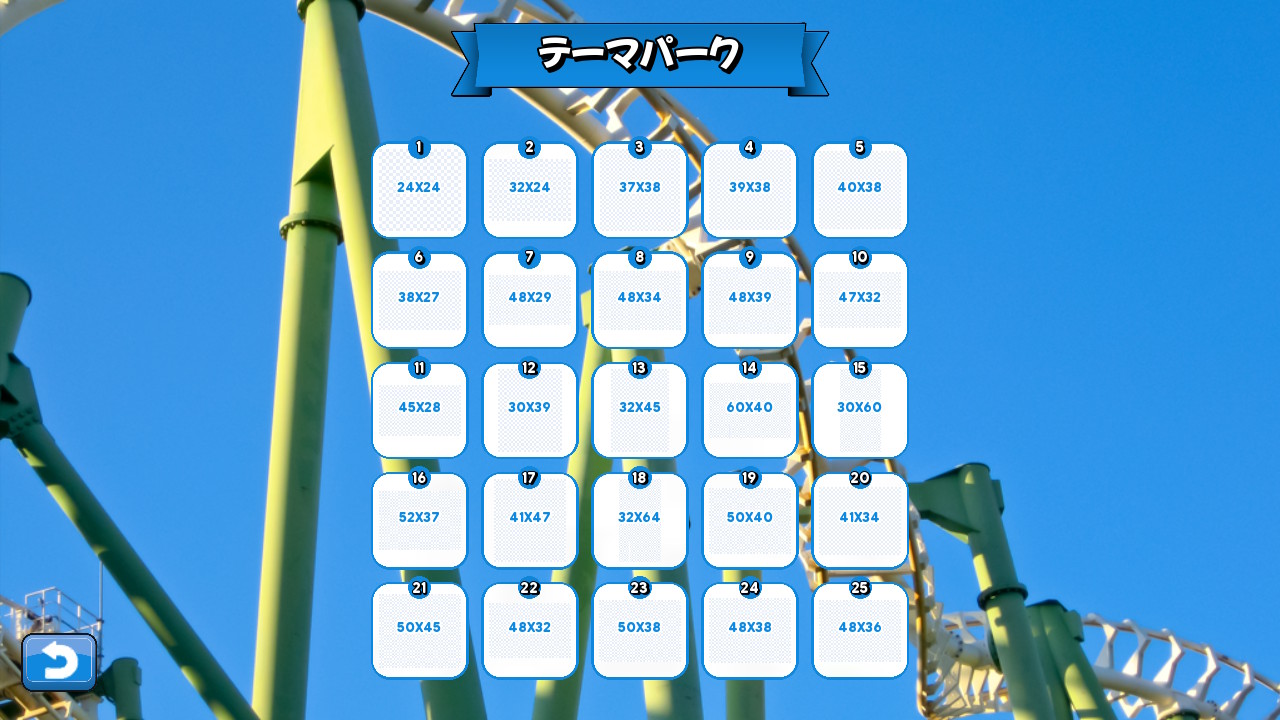The image size is (1280, 720).
Task: Go back with the return arrow button
Action: pyautogui.click(x=59, y=662)
